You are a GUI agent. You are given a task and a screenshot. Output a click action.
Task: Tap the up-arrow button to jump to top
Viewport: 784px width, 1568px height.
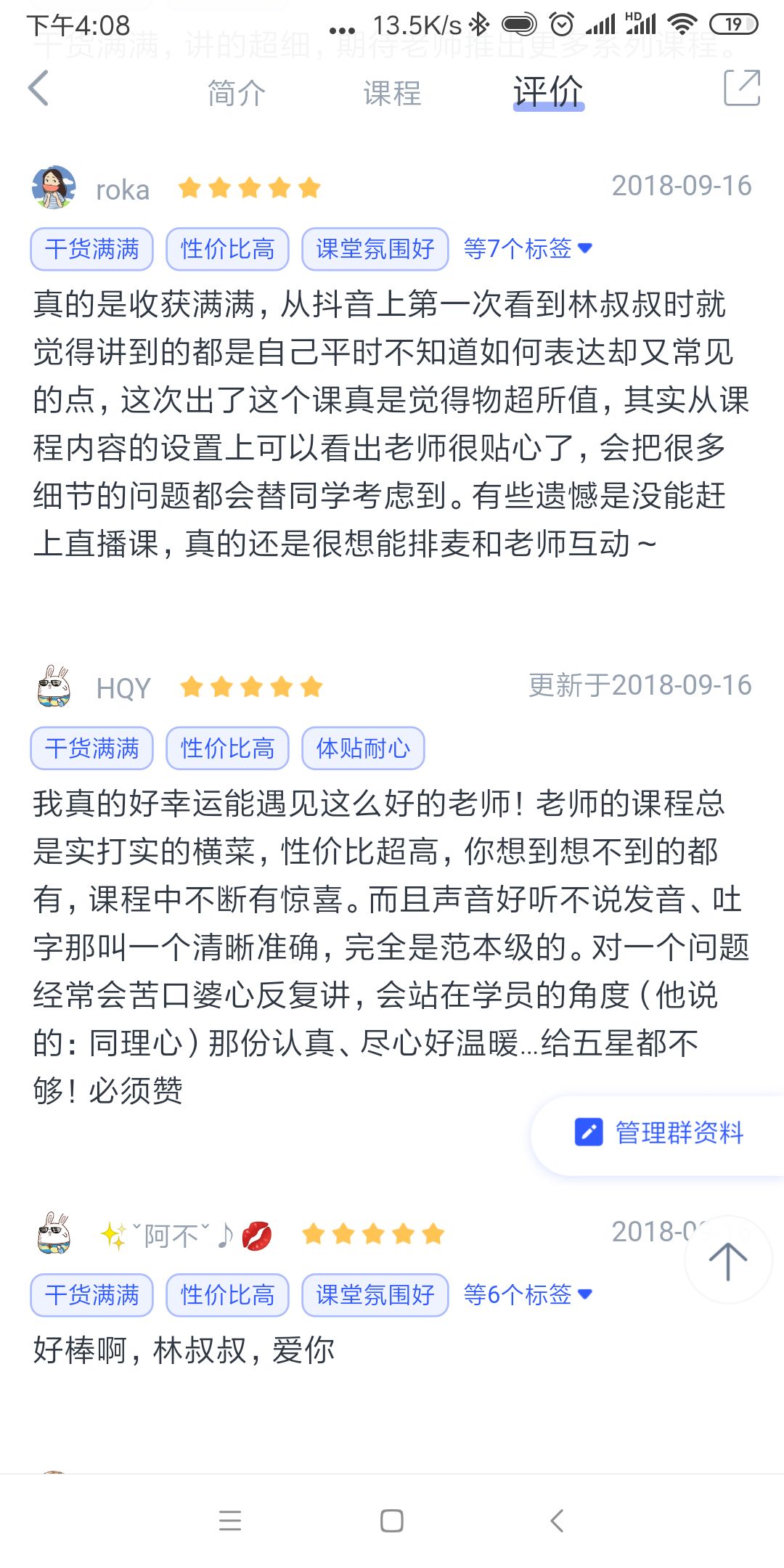(727, 1261)
